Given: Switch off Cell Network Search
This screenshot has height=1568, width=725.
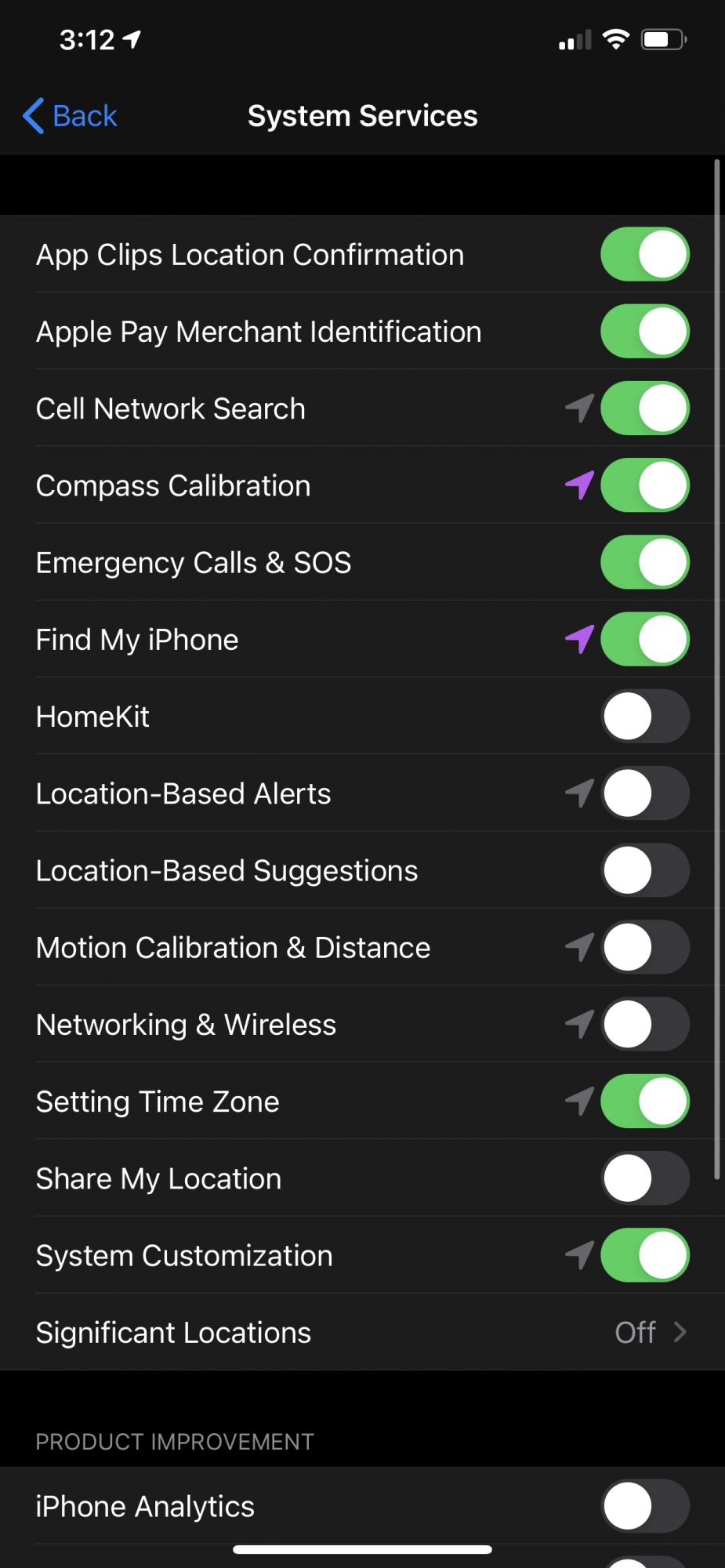Looking at the screenshot, I should click(644, 408).
